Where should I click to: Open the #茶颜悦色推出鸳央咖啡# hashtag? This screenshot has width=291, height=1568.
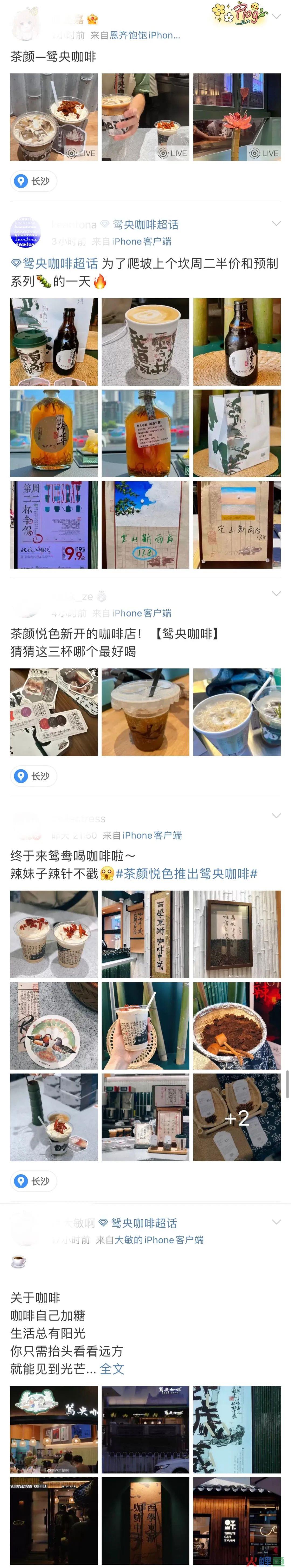click(x=186, y=873)
